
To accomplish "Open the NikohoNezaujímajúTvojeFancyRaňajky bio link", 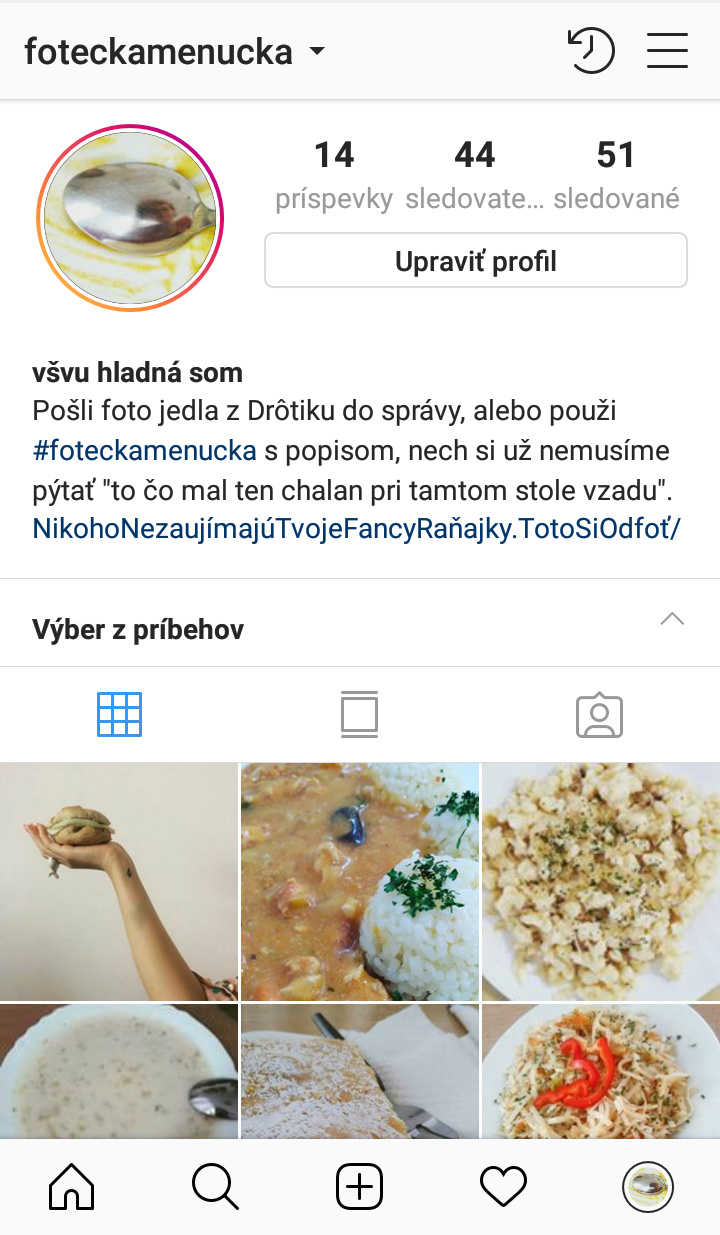I will point(356,528).
